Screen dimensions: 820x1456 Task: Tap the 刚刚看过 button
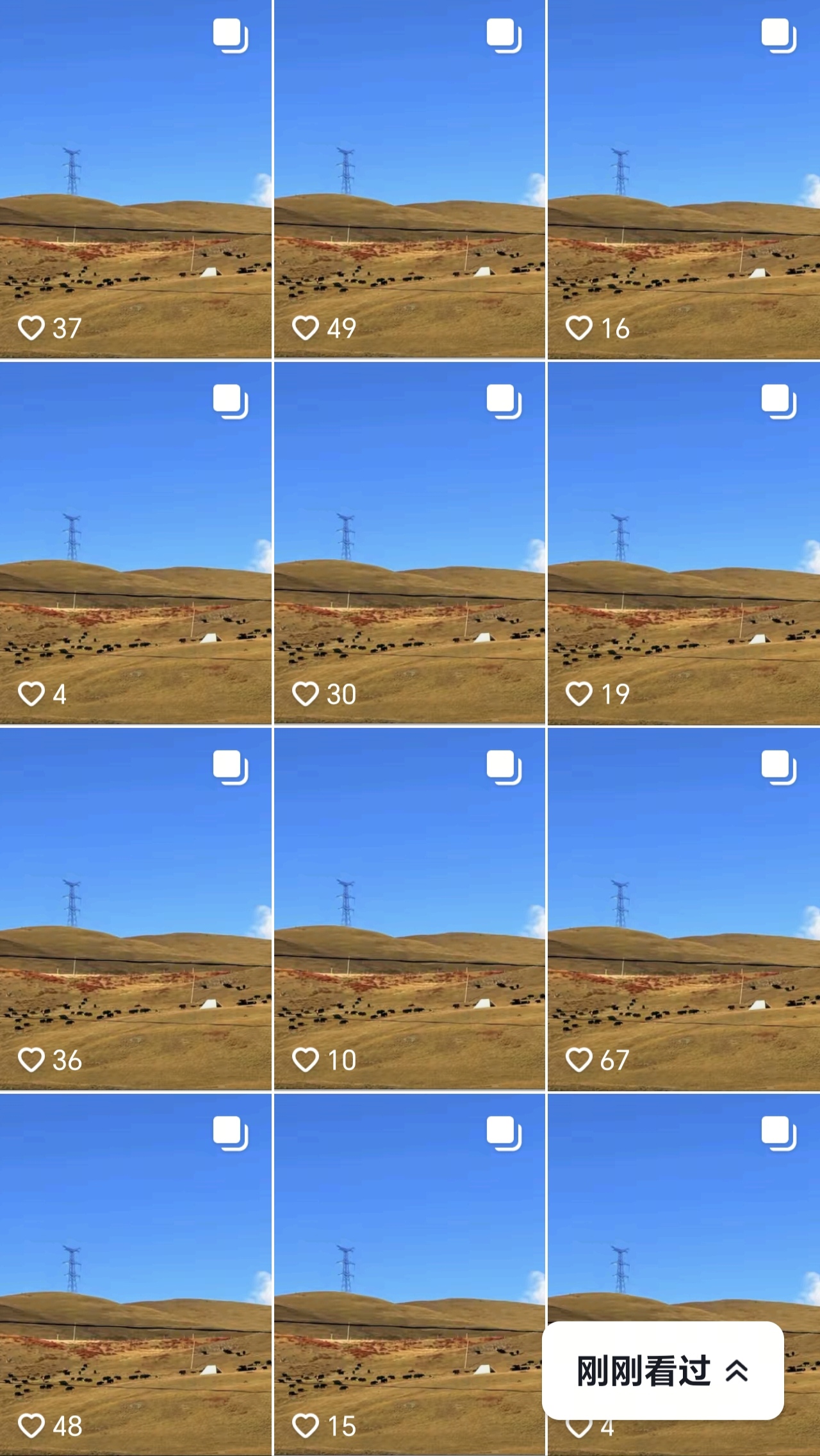point(662,1370)
